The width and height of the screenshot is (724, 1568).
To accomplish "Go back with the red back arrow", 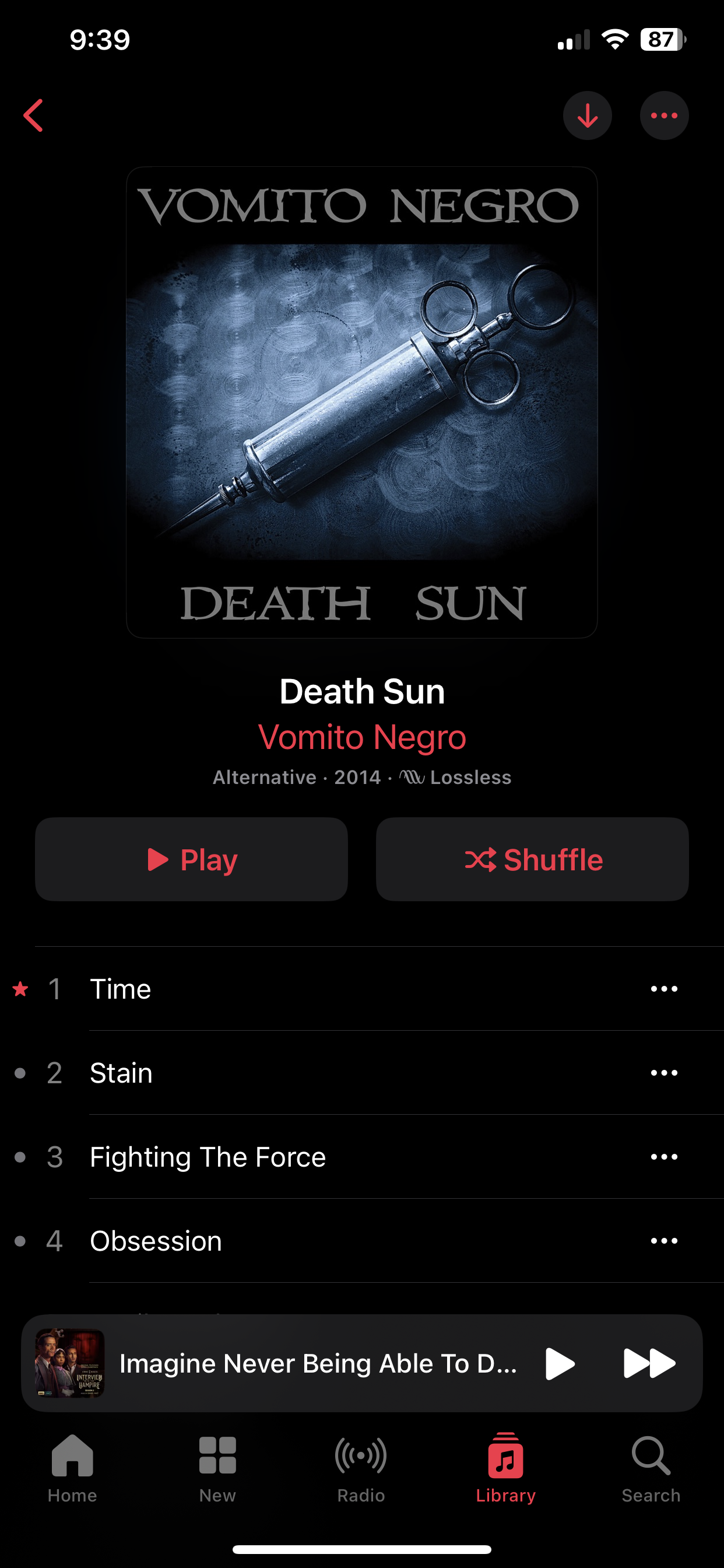I will point(33,115).
